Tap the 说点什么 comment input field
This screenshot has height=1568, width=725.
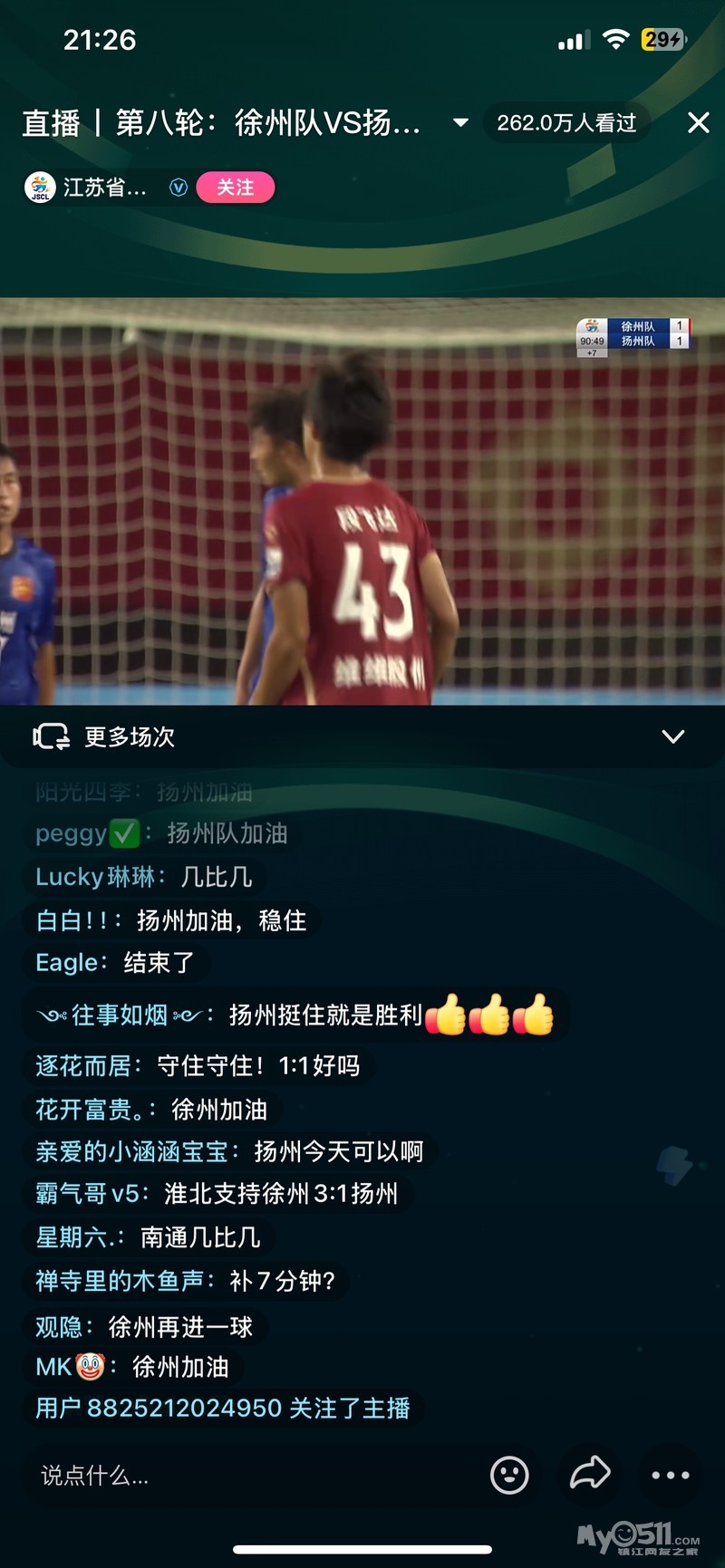pos(245,1476)
